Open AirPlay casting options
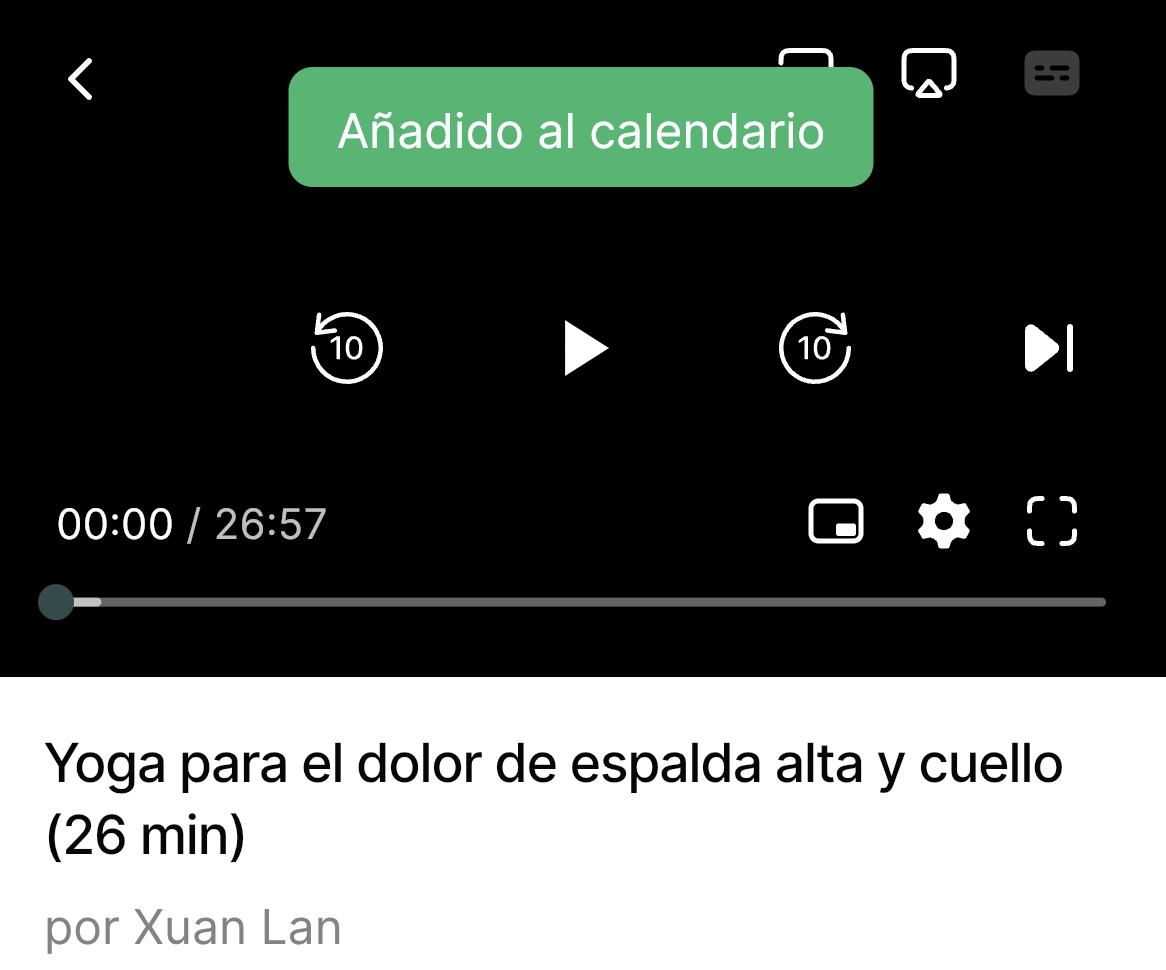The height and width of the screenshot is (970, 1166). click(x=928, y=73)
